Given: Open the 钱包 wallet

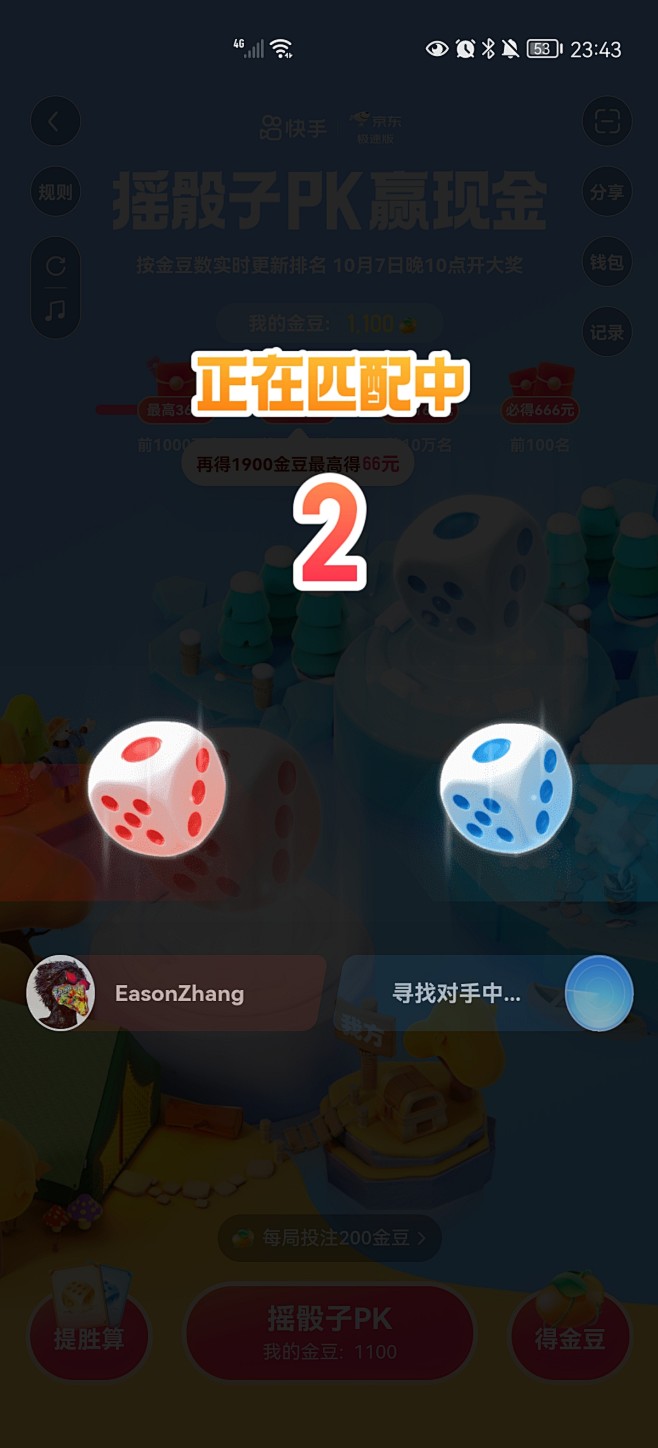Looking at the screenshot, I should (x=607, y=262).
